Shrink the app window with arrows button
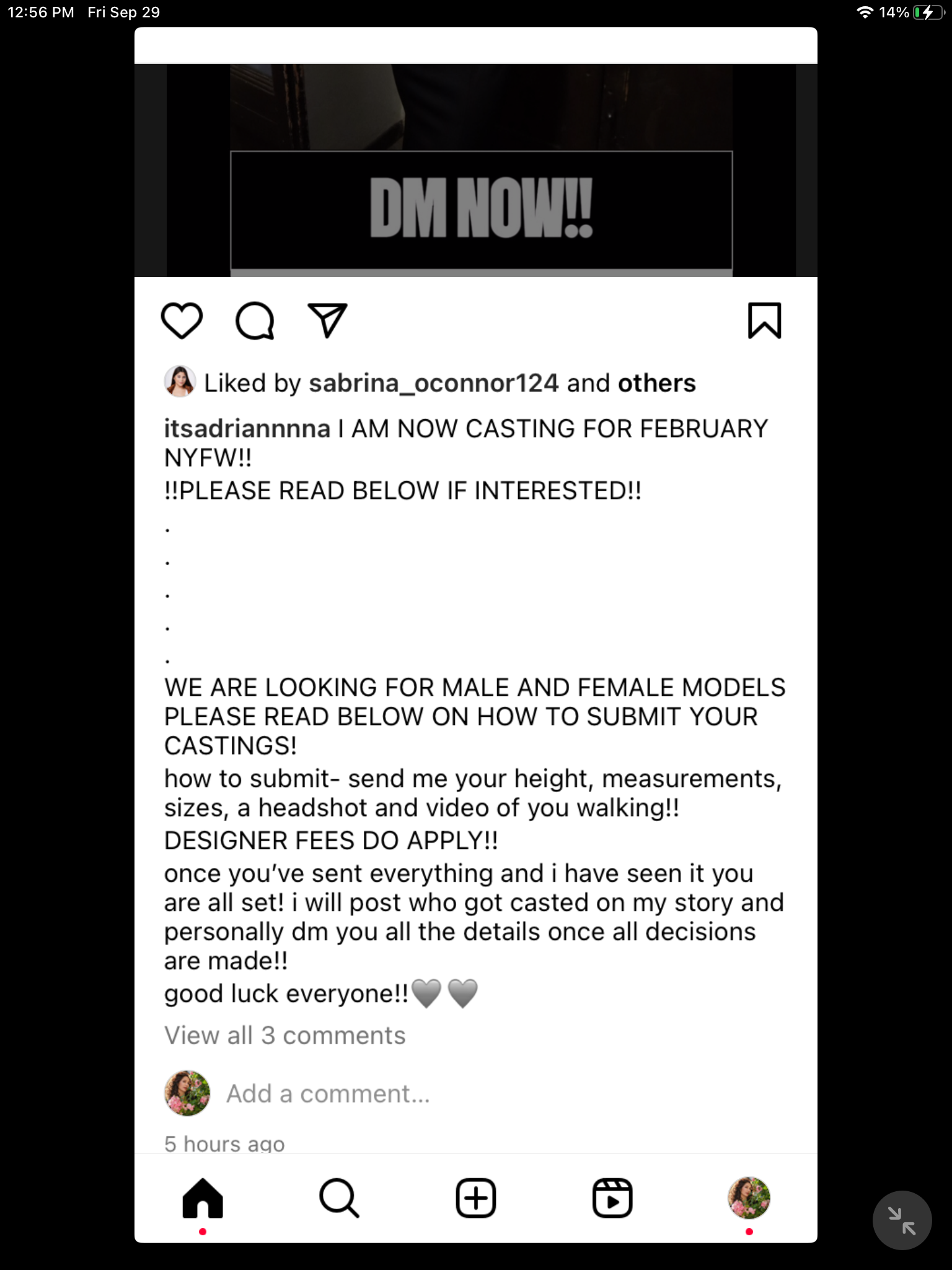Viewport: 952px width, 1270px height. [x=902, y=1220]
